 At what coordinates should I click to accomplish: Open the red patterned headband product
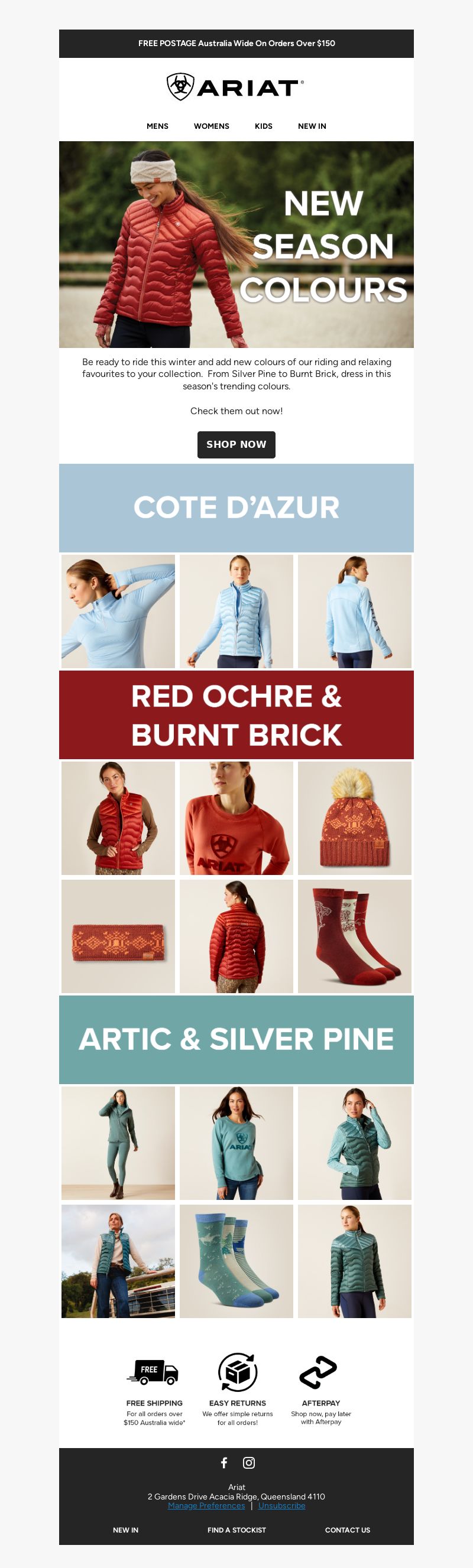coord(118,936)
